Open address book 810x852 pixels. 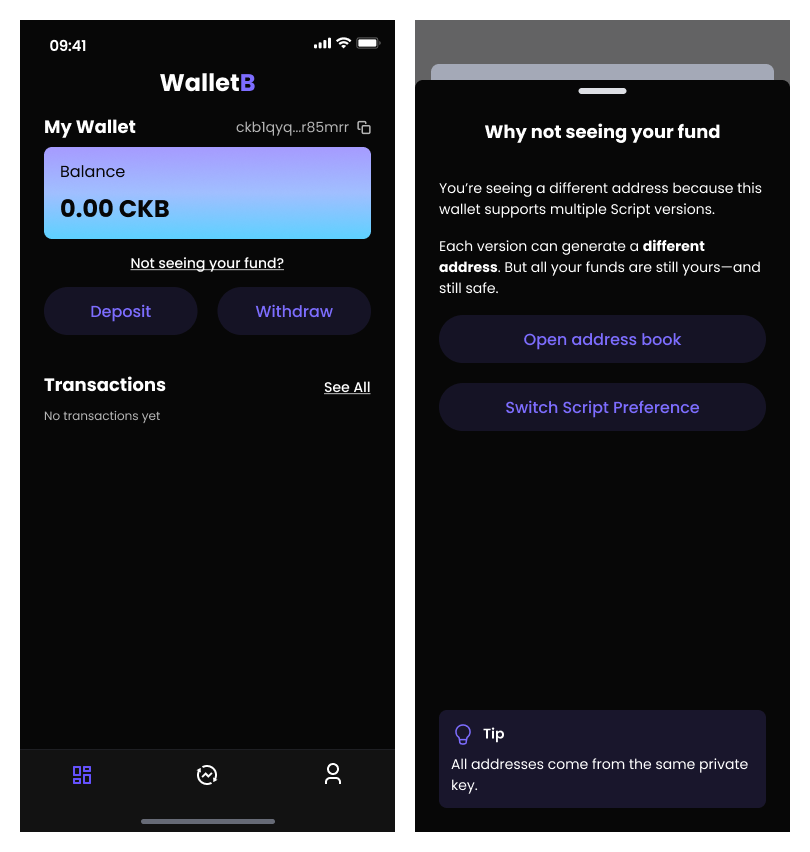pos(602,339)
